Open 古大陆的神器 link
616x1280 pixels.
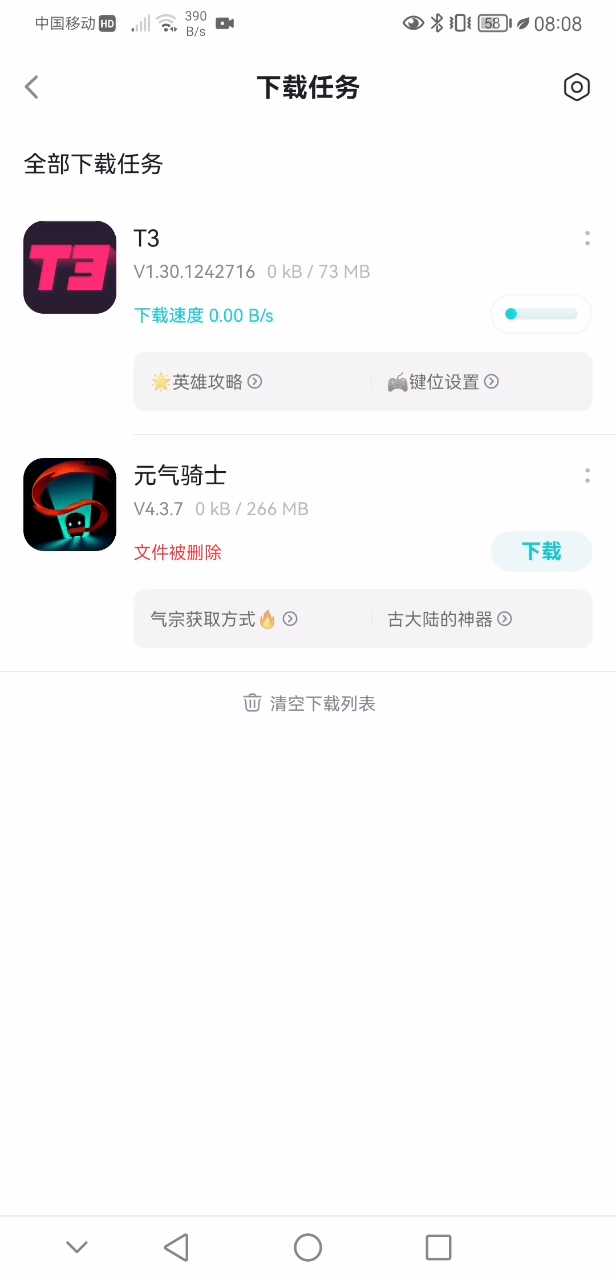pyautogui.click(x=450, y=619)
